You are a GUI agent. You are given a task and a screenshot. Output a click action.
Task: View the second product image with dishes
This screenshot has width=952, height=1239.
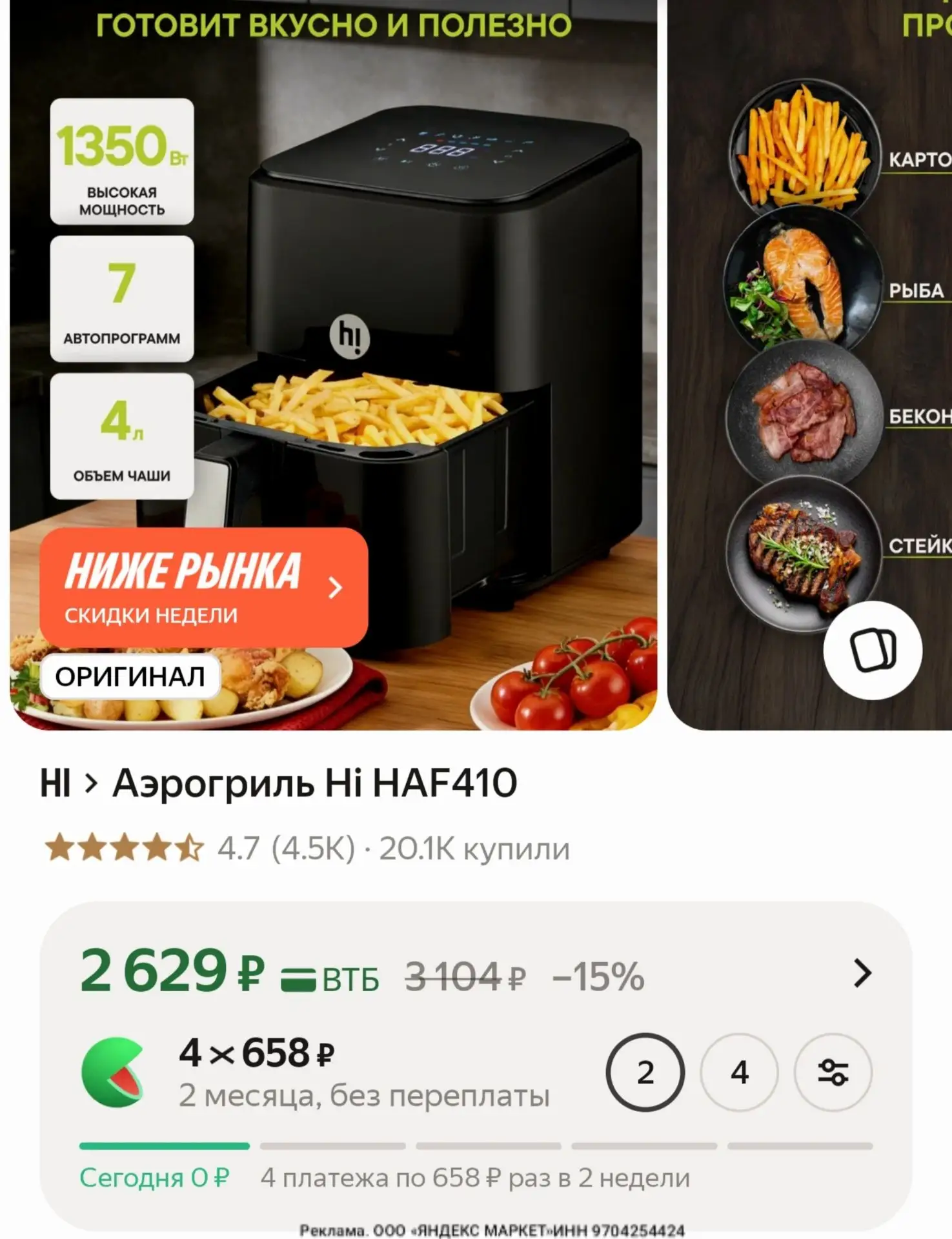click(809, 365)
